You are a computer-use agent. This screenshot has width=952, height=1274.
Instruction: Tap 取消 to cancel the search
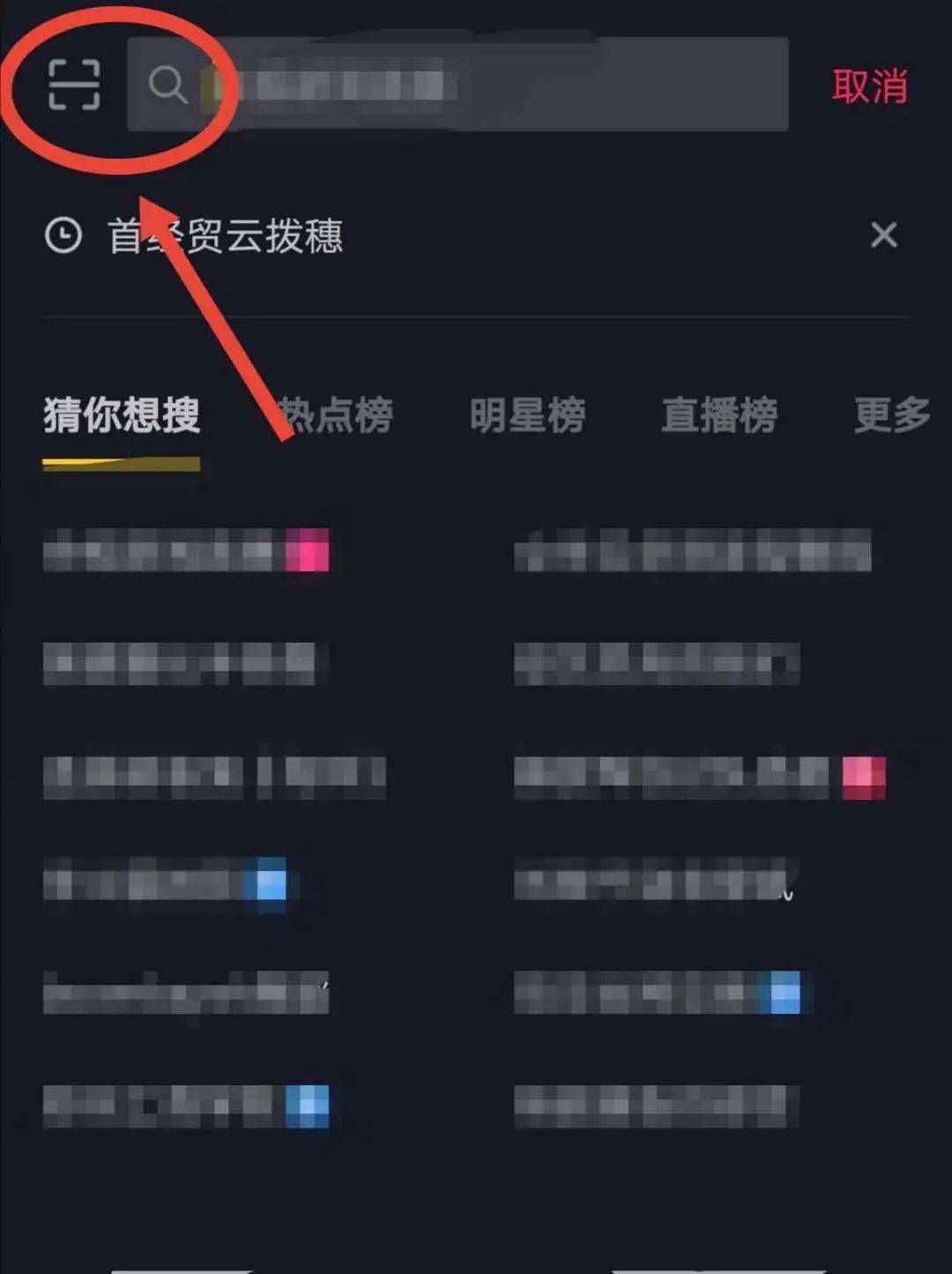pos(869,86)
